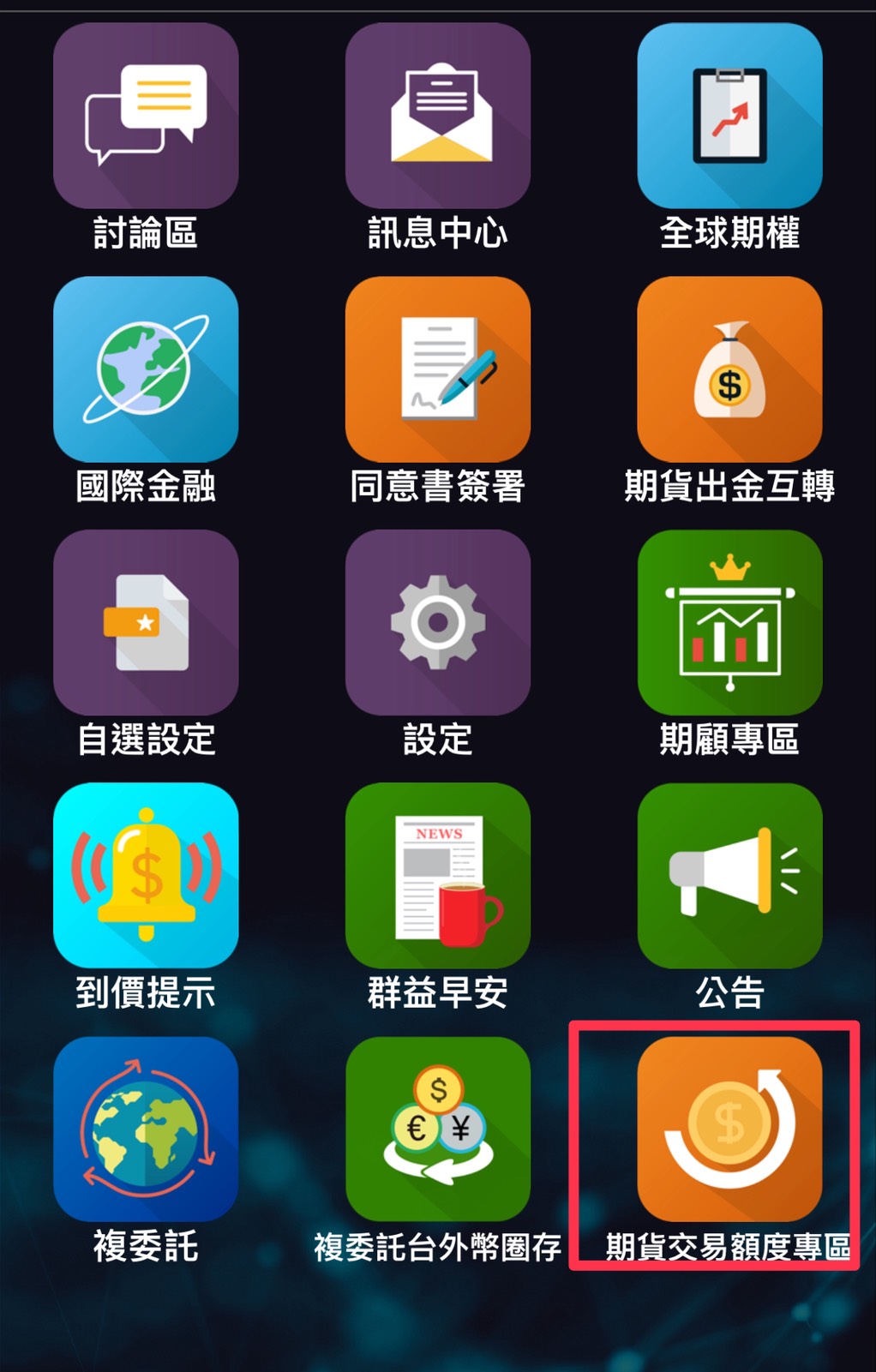Open 自選設定 watchlist settings
Viewport: 876px width, 1372px height.
[146, 622]
